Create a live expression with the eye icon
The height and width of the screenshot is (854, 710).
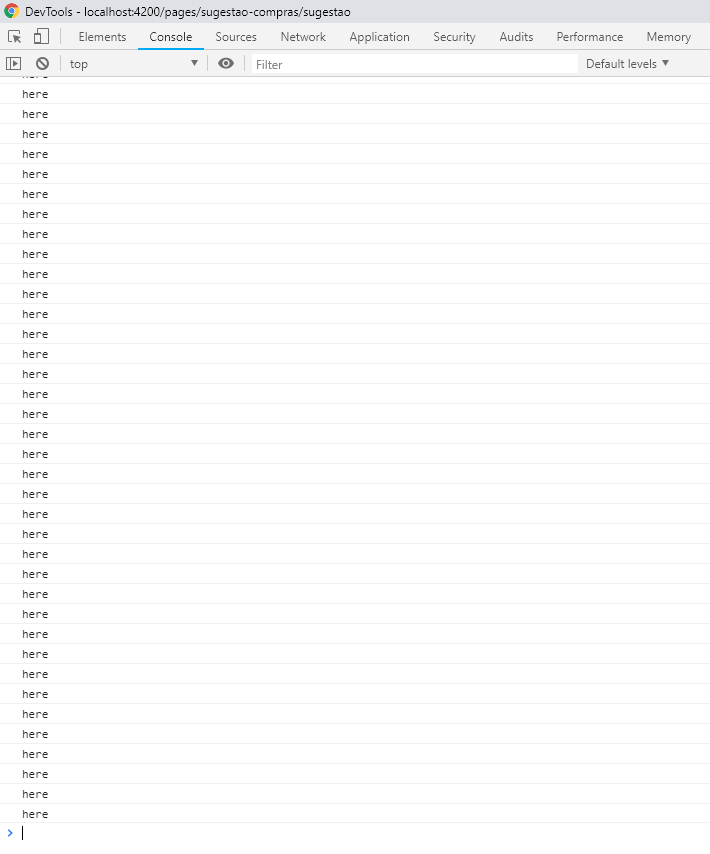tap(226, 63)
